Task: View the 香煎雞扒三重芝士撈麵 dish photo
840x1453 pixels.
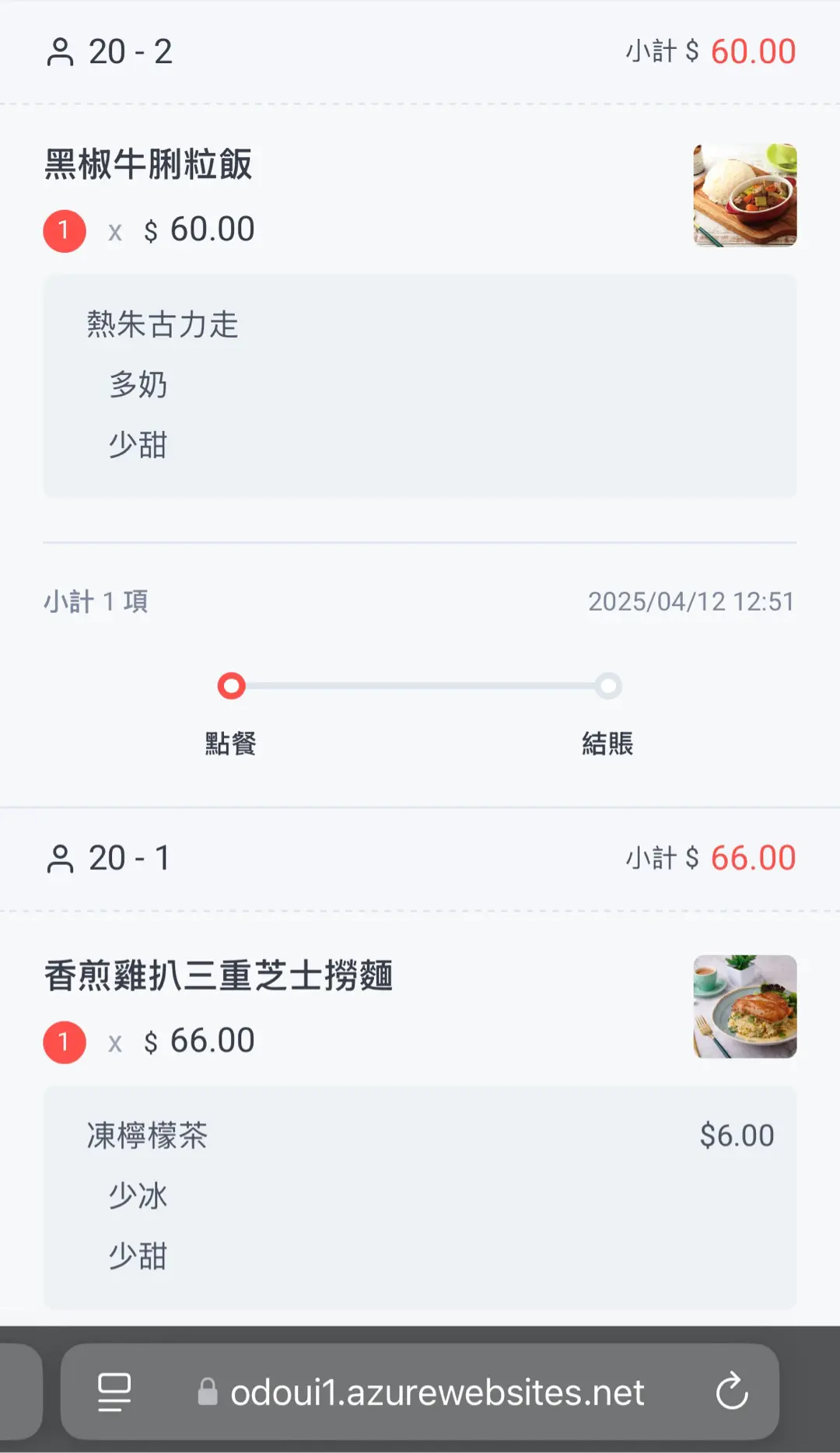Action: (x=744, y=1007)
